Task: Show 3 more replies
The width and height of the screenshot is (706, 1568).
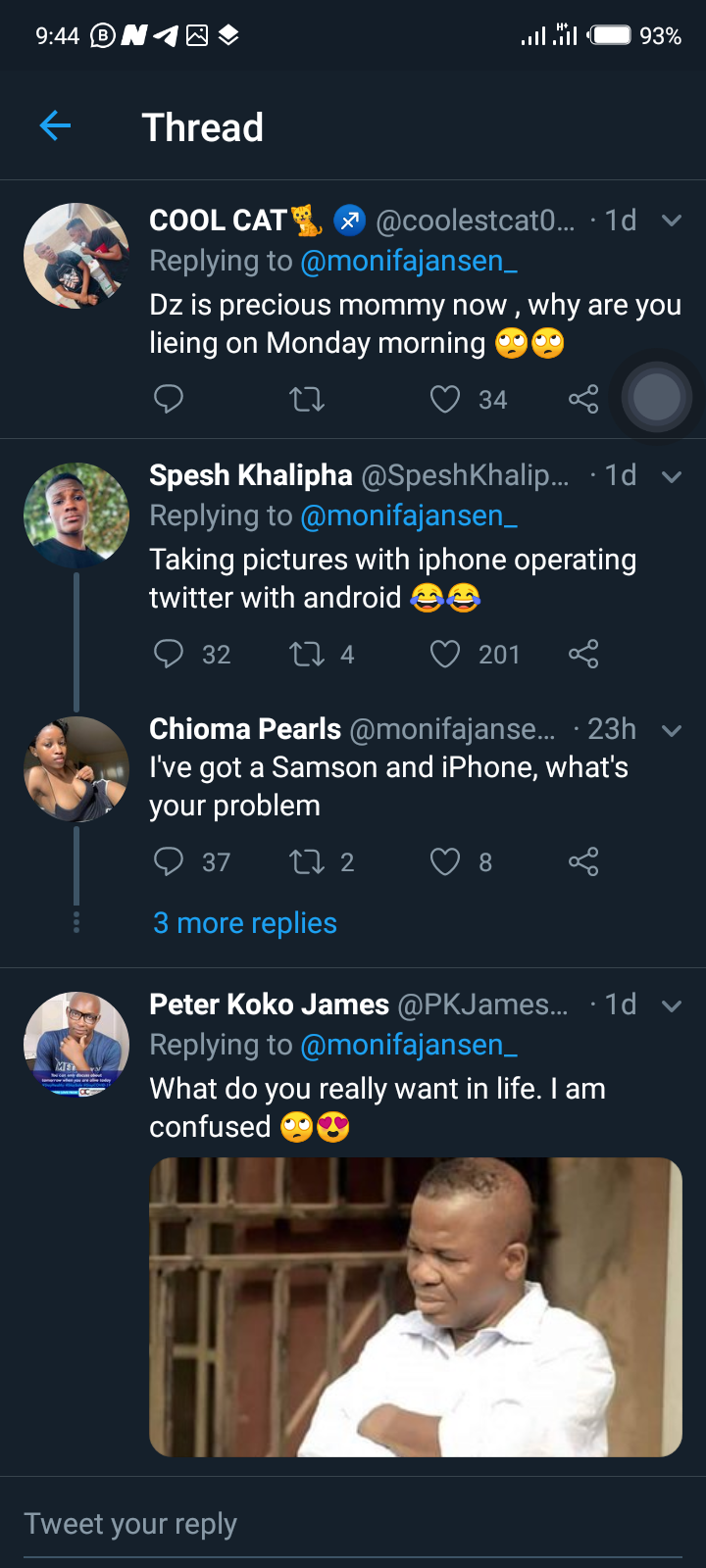Action: coord(245,923)
